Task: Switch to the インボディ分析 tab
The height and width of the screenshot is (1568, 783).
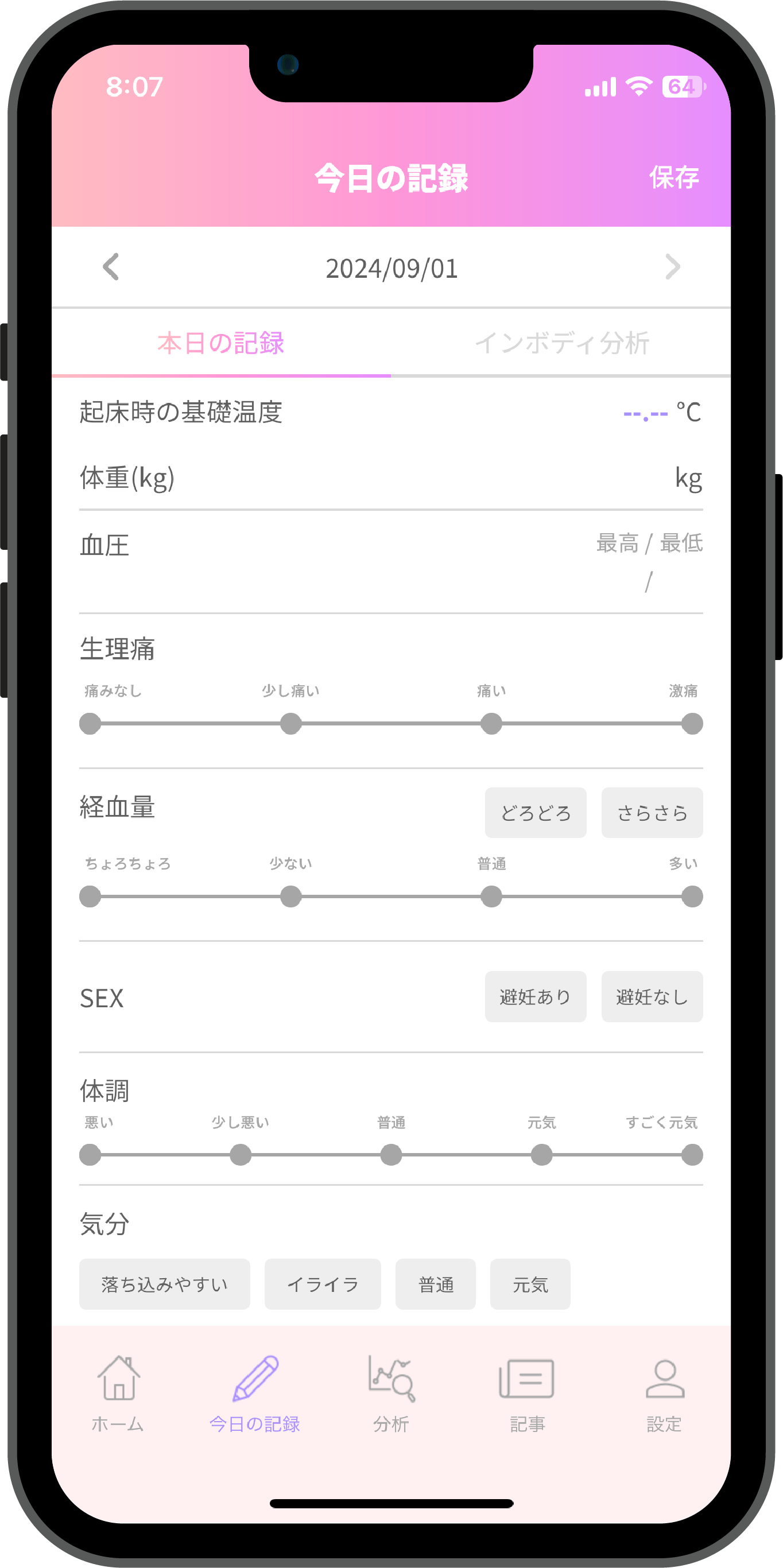Action: [x=561, y=343]
